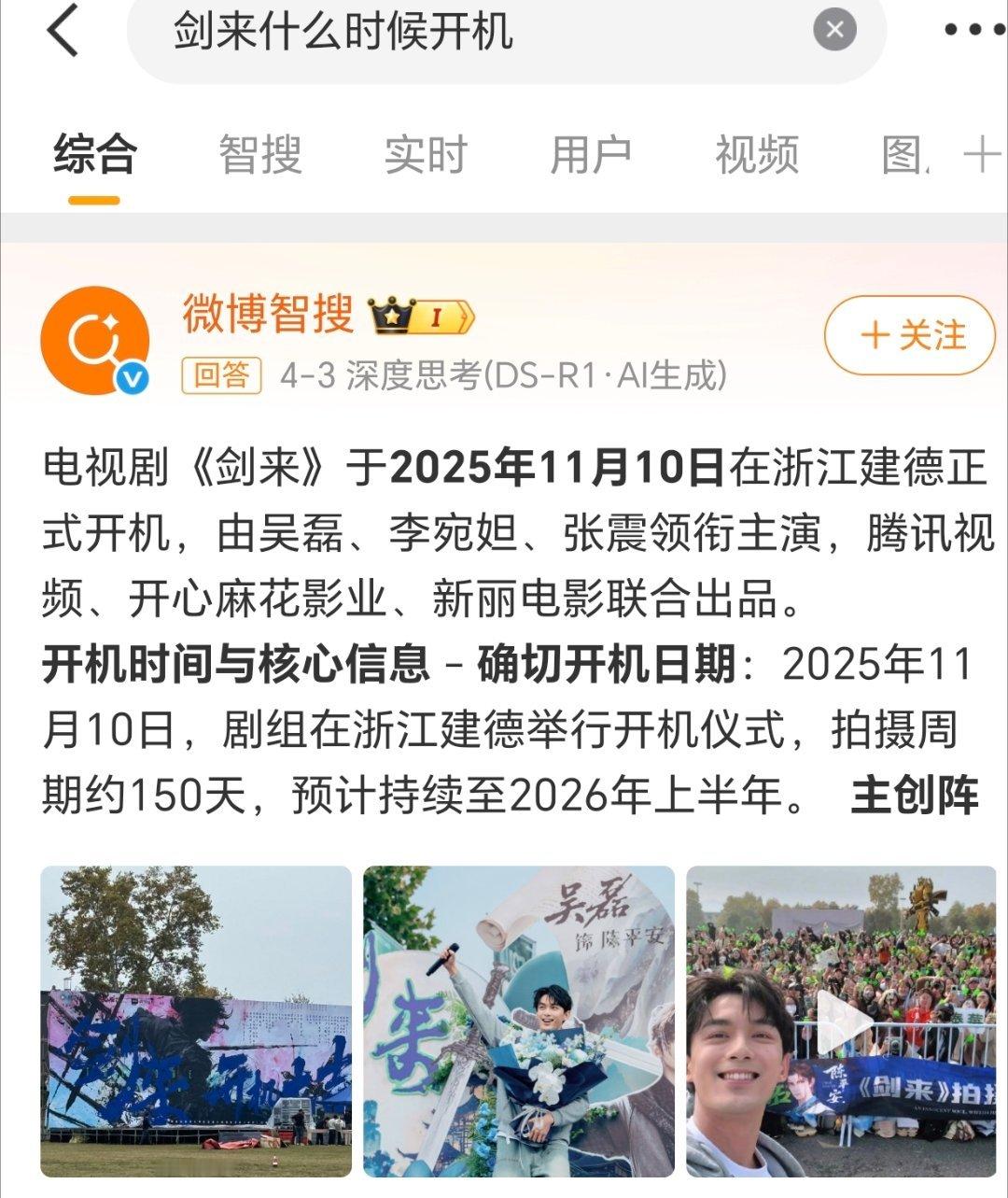
Task: Tap the blue V verified badge on avatar
Action: click(x=131, y=378)
